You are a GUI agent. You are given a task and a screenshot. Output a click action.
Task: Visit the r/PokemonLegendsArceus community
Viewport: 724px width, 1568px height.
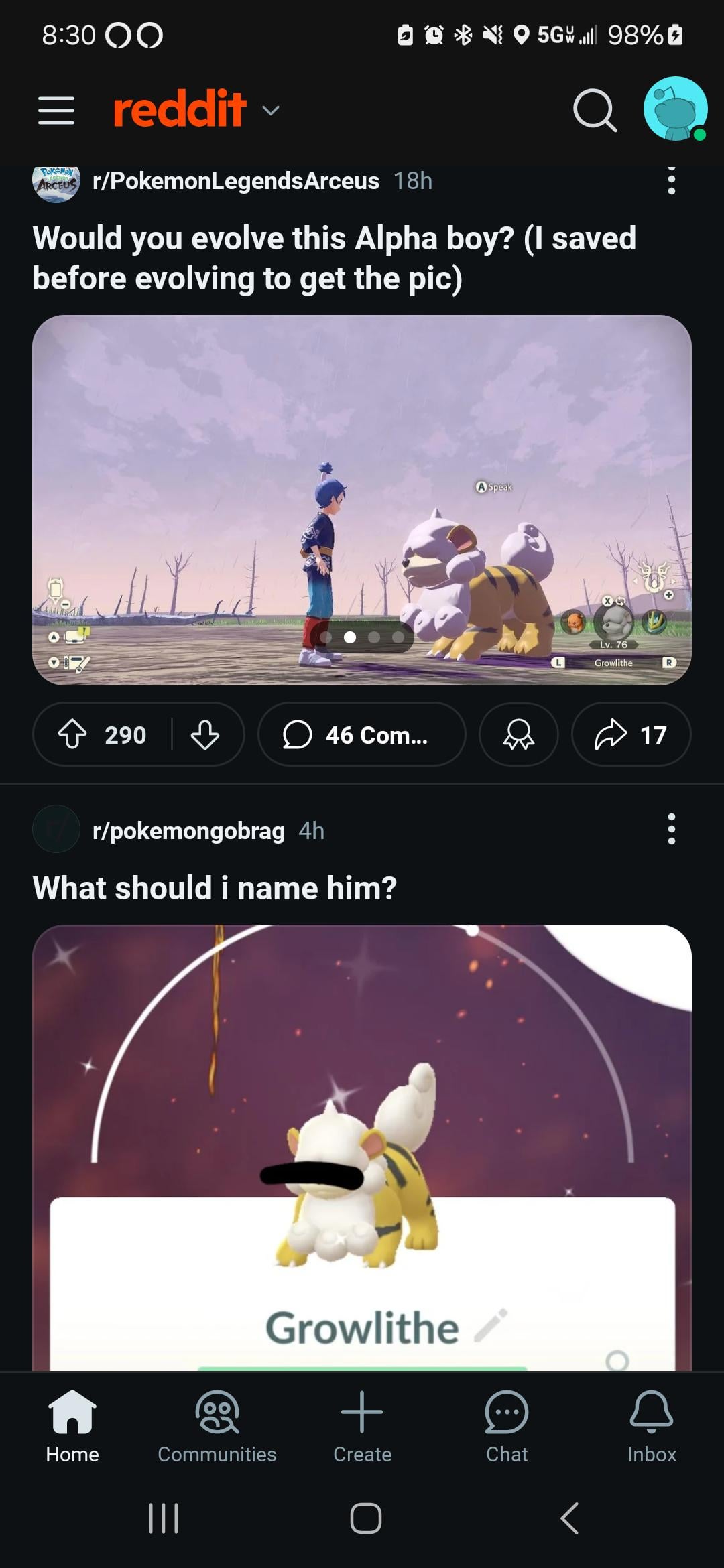tap(235, 181)
